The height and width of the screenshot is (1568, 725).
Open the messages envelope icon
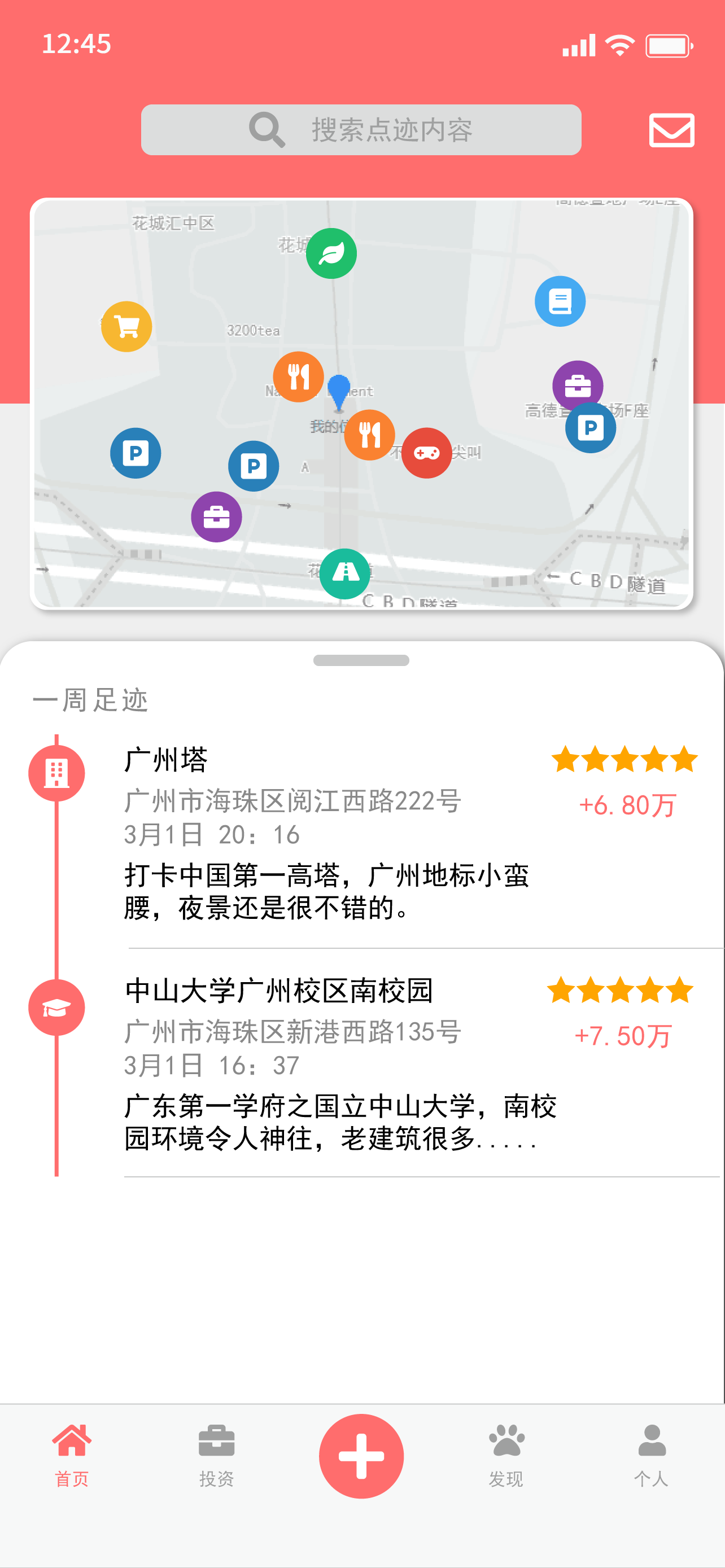point(671,130)
